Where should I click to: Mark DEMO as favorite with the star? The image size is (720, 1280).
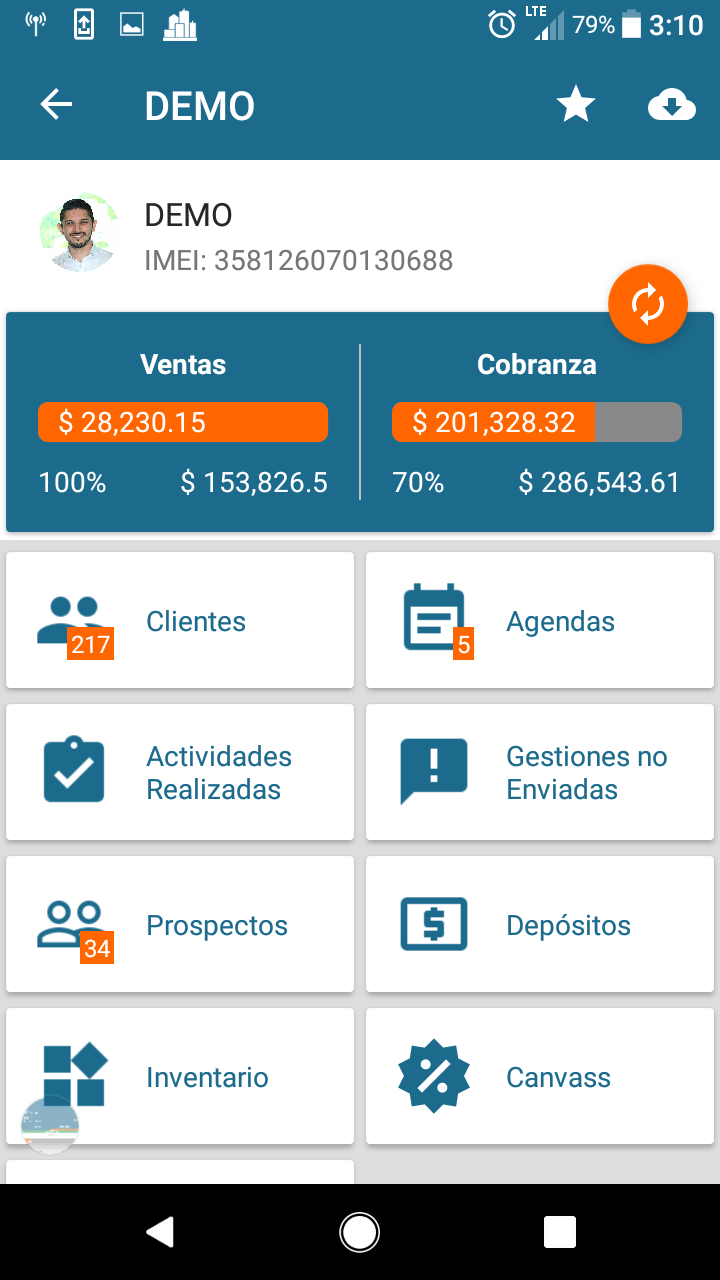click(576, 105)
